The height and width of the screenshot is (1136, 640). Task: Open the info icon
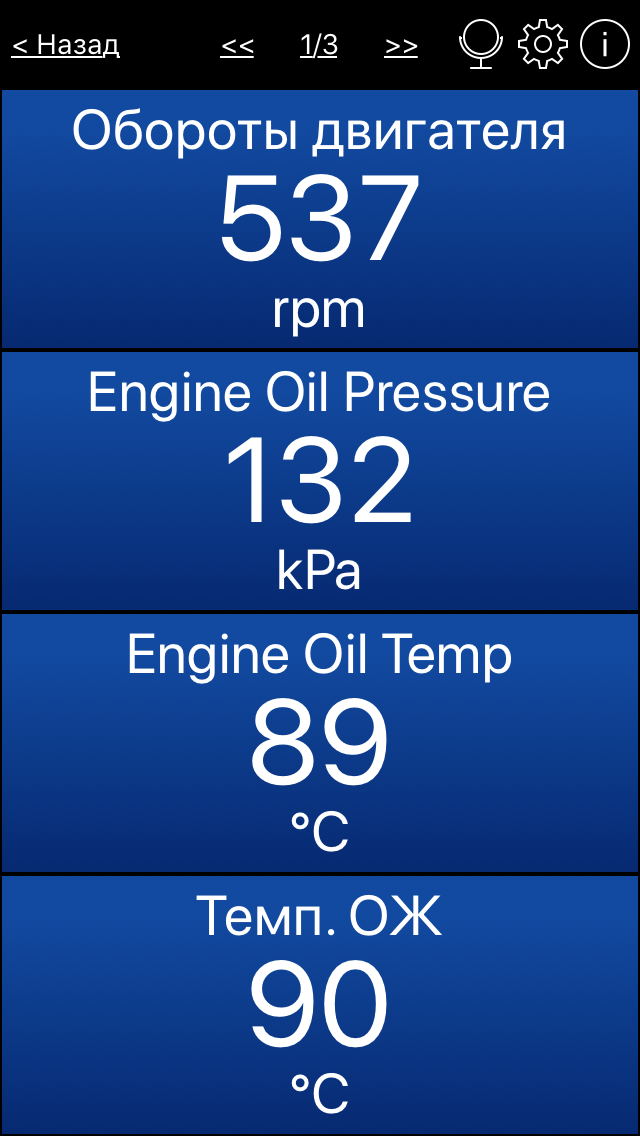604,44
